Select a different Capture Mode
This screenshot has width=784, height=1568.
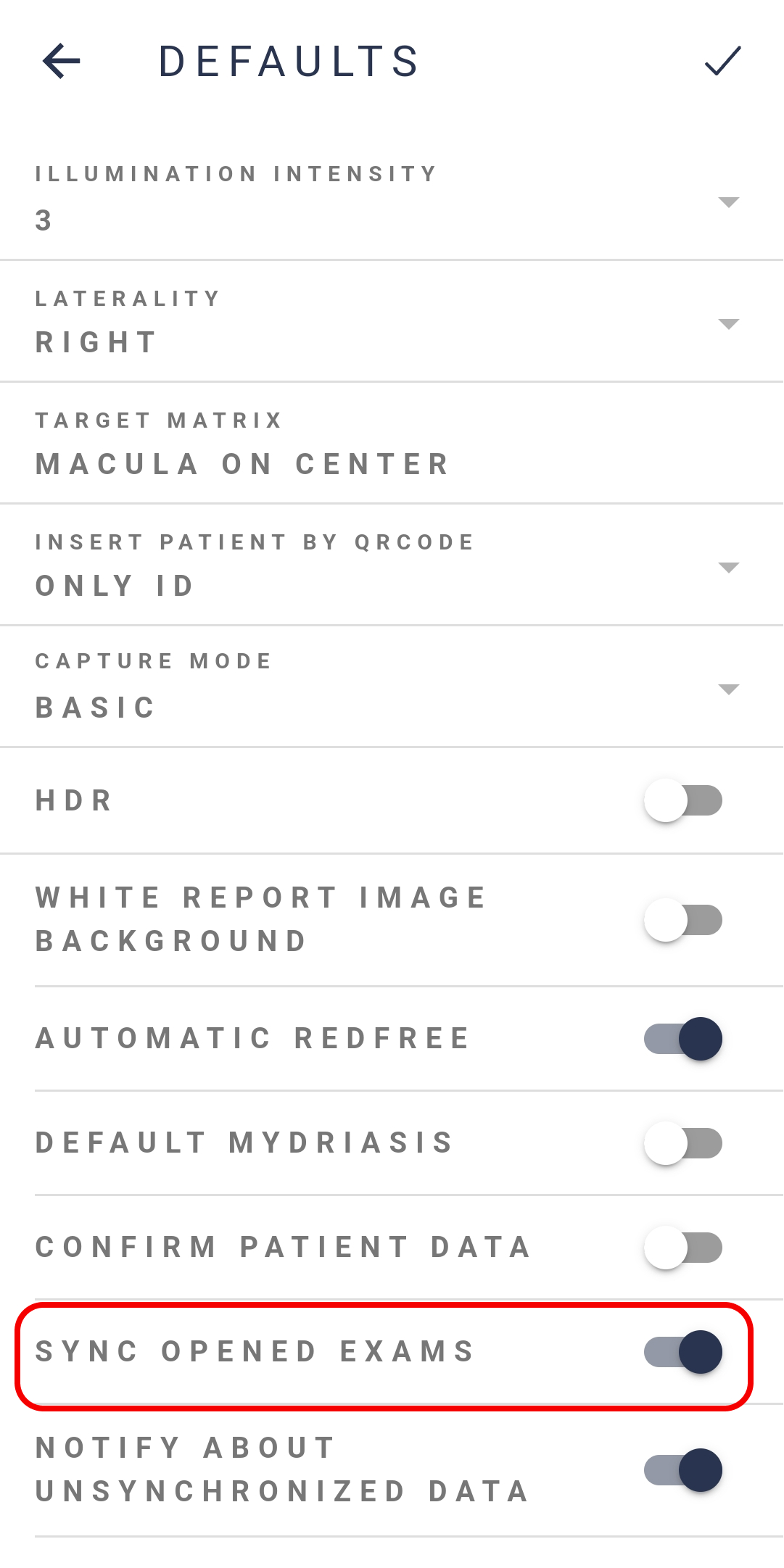(727, 689)
